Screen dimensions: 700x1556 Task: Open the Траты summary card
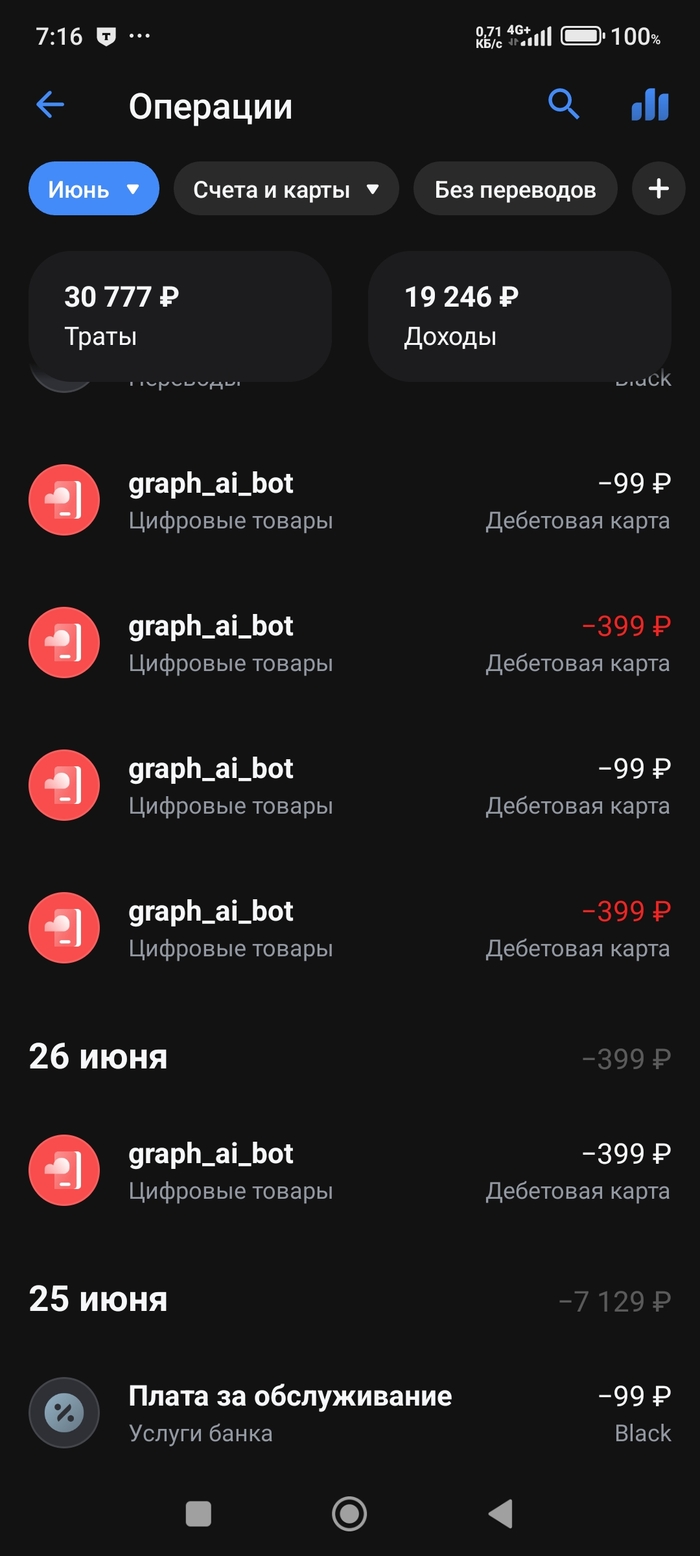[x=180, y=316]
